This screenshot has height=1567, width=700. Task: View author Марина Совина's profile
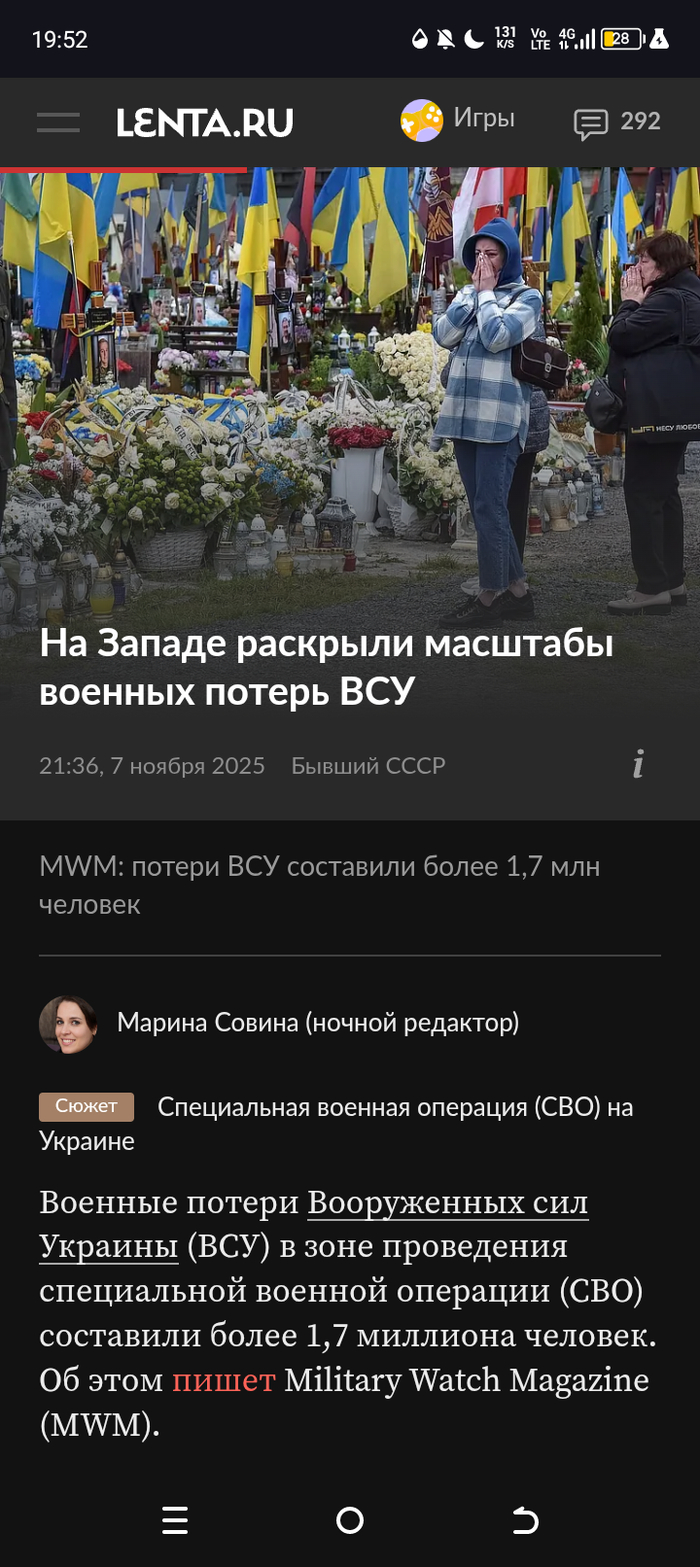[317, 1022]
